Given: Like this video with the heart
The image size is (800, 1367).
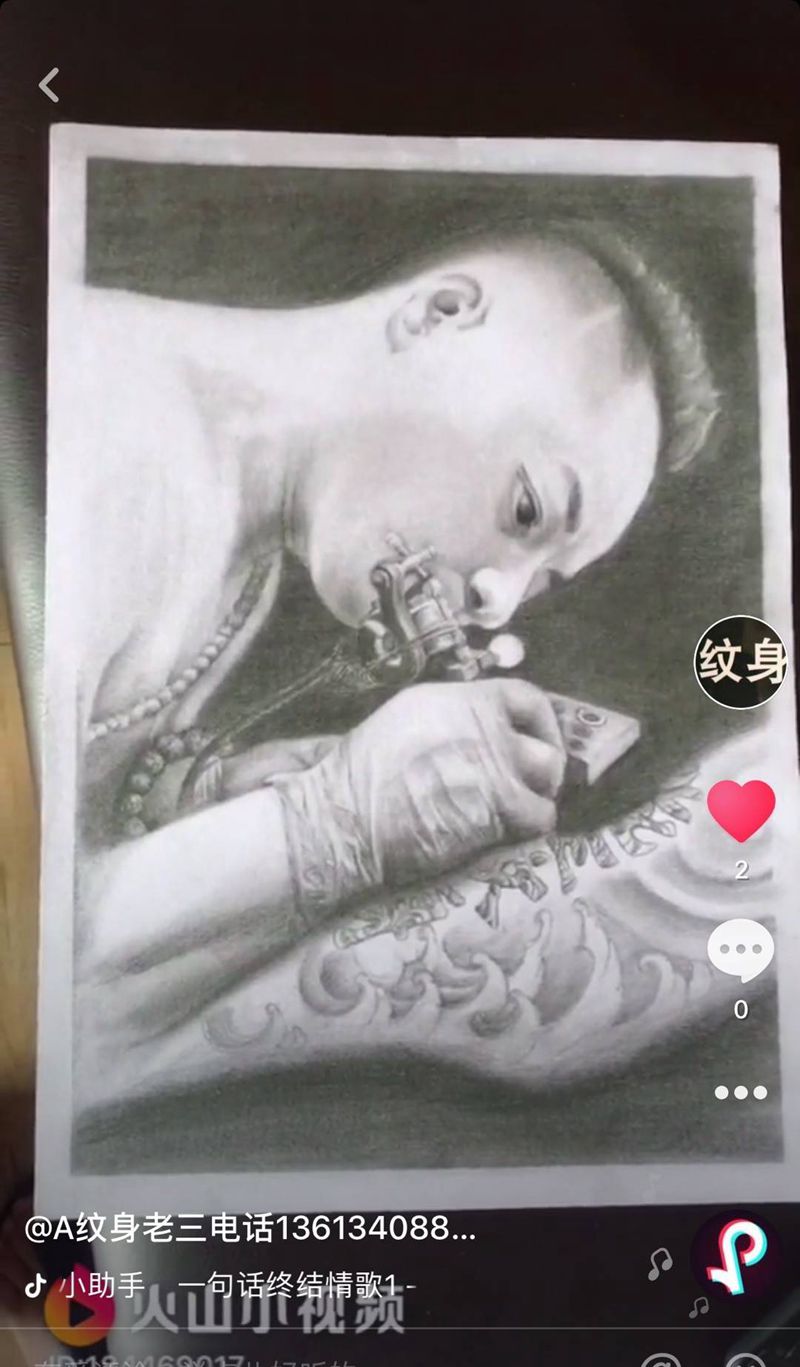Looking at the screenshot, I should click(741, 810).
